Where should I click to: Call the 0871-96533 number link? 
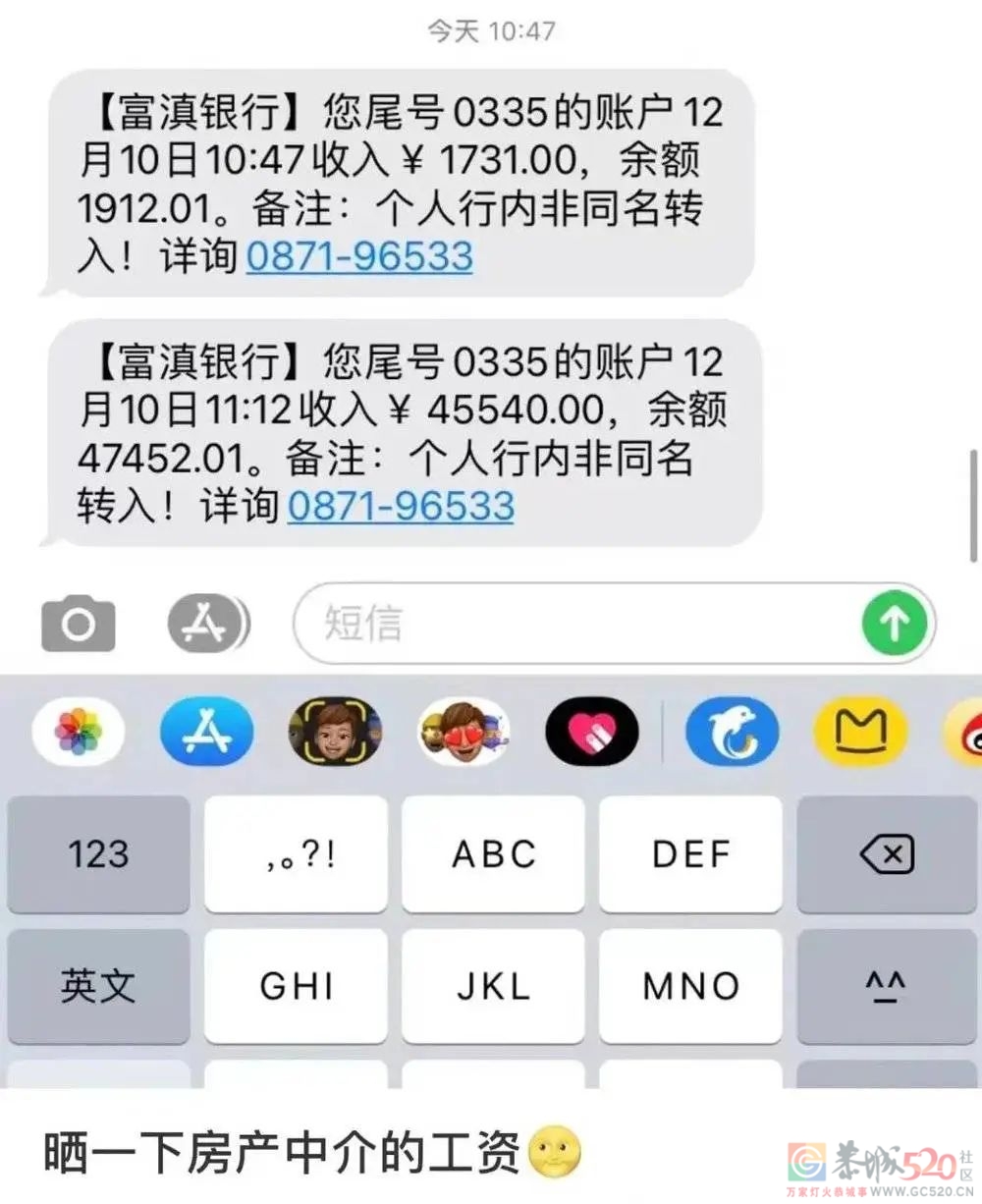click(360, 259)
